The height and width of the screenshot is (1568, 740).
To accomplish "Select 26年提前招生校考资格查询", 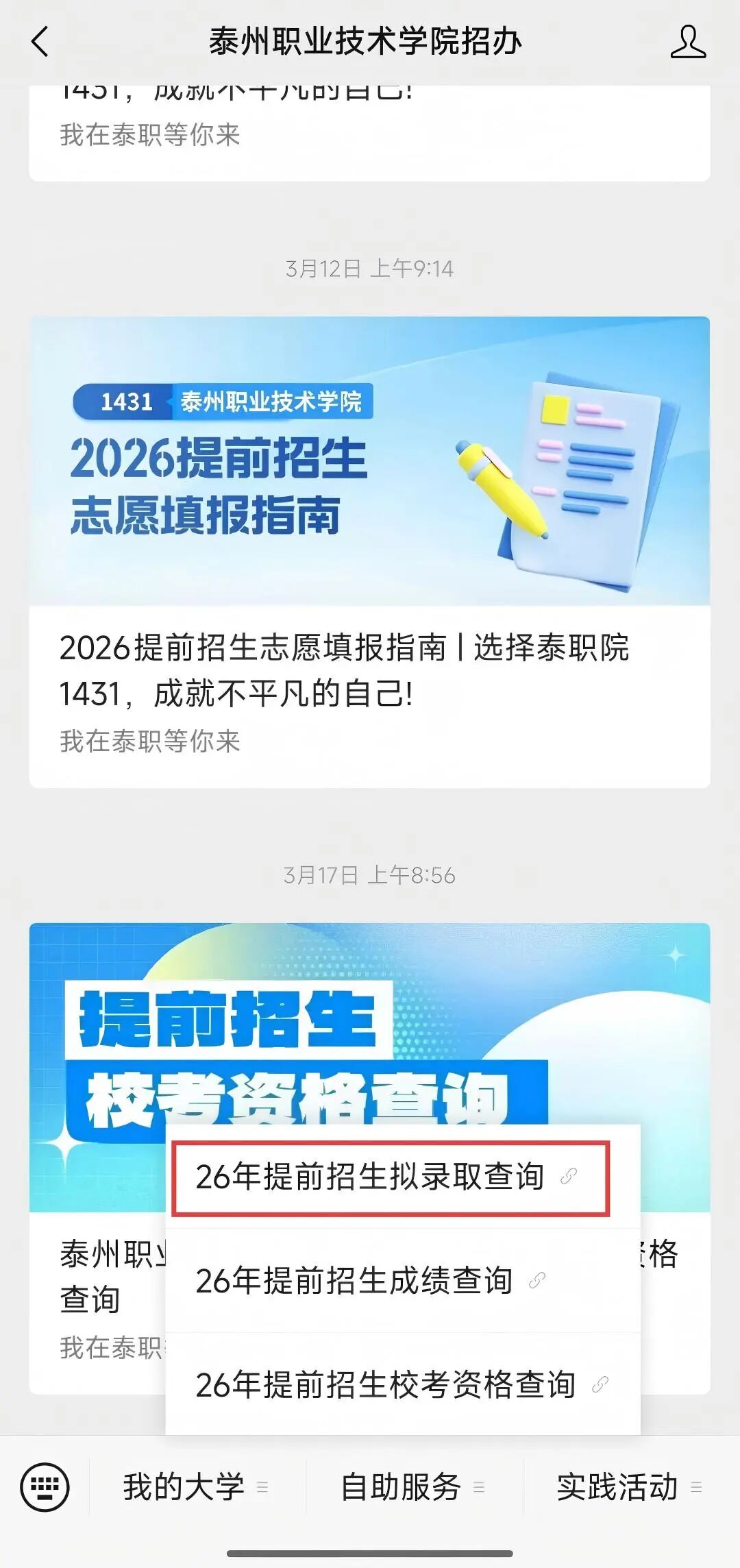I will (401, 1384).
